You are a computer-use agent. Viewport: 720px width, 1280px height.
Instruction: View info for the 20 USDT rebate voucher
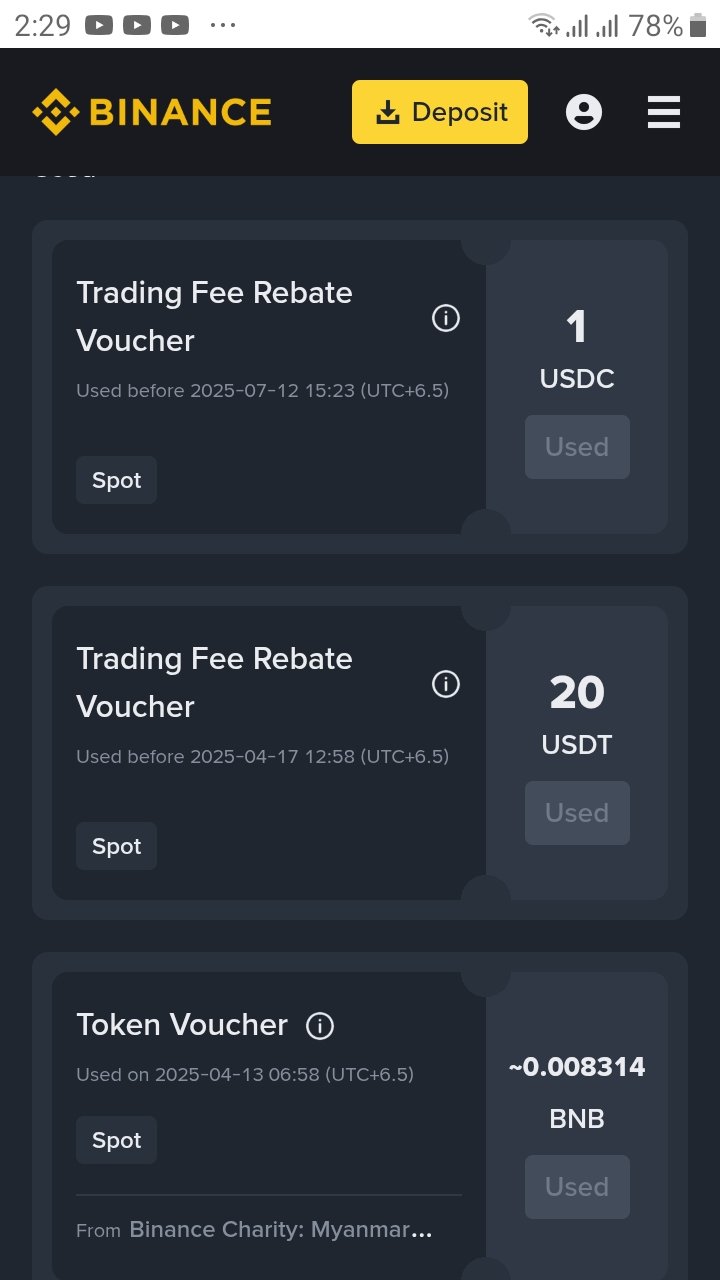(x=445, y=684)
